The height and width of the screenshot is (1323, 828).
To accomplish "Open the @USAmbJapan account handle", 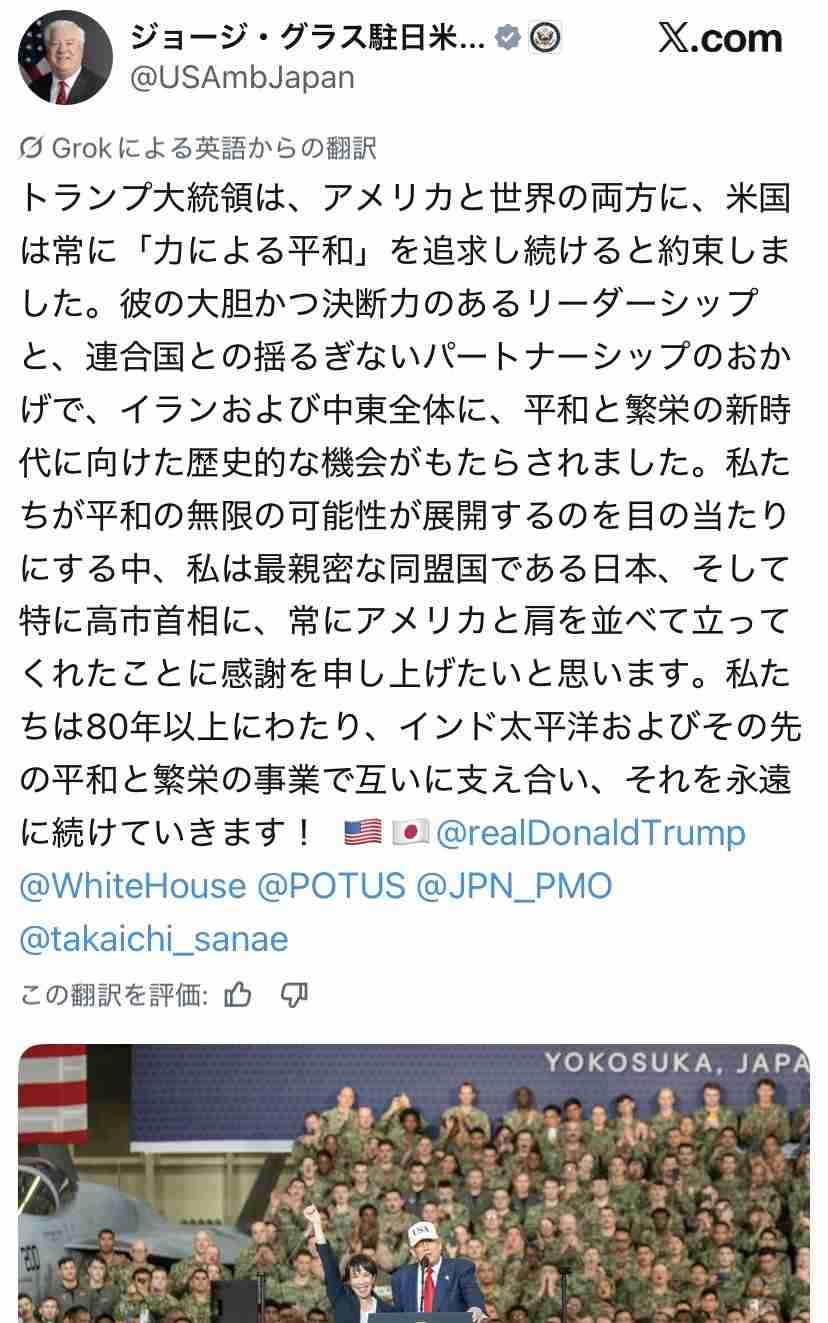I will click(x=242, y=78).
